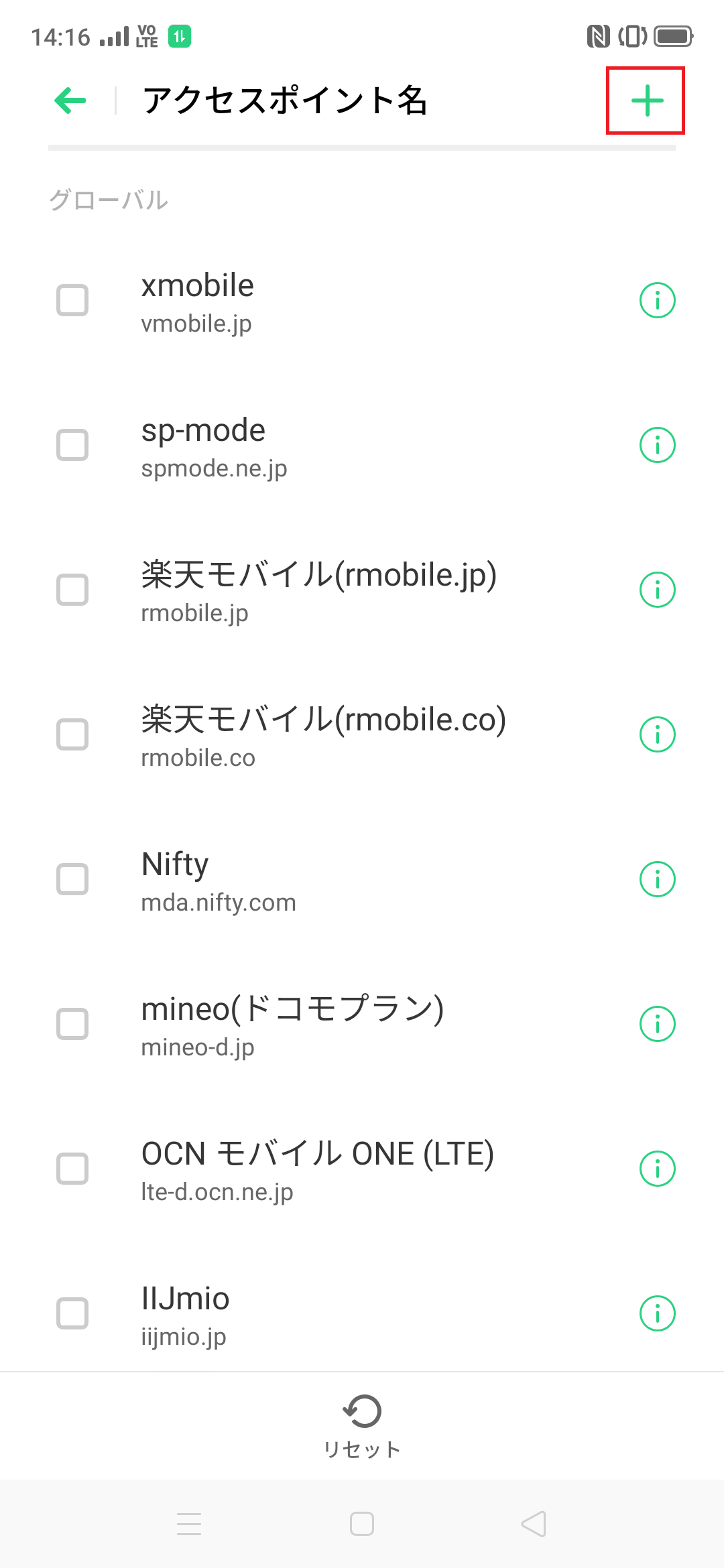Image resolution: width=724 pixels, height=1568 pixels.
Task: Tap the Nifty info icon
Action: click(657, 878)
